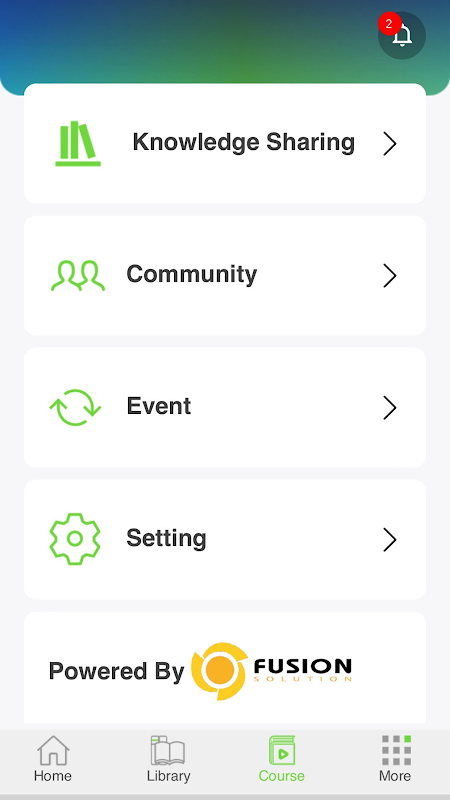Switch to the Home tab
This screenshot has height=800, width=450.
coord(53,759)
